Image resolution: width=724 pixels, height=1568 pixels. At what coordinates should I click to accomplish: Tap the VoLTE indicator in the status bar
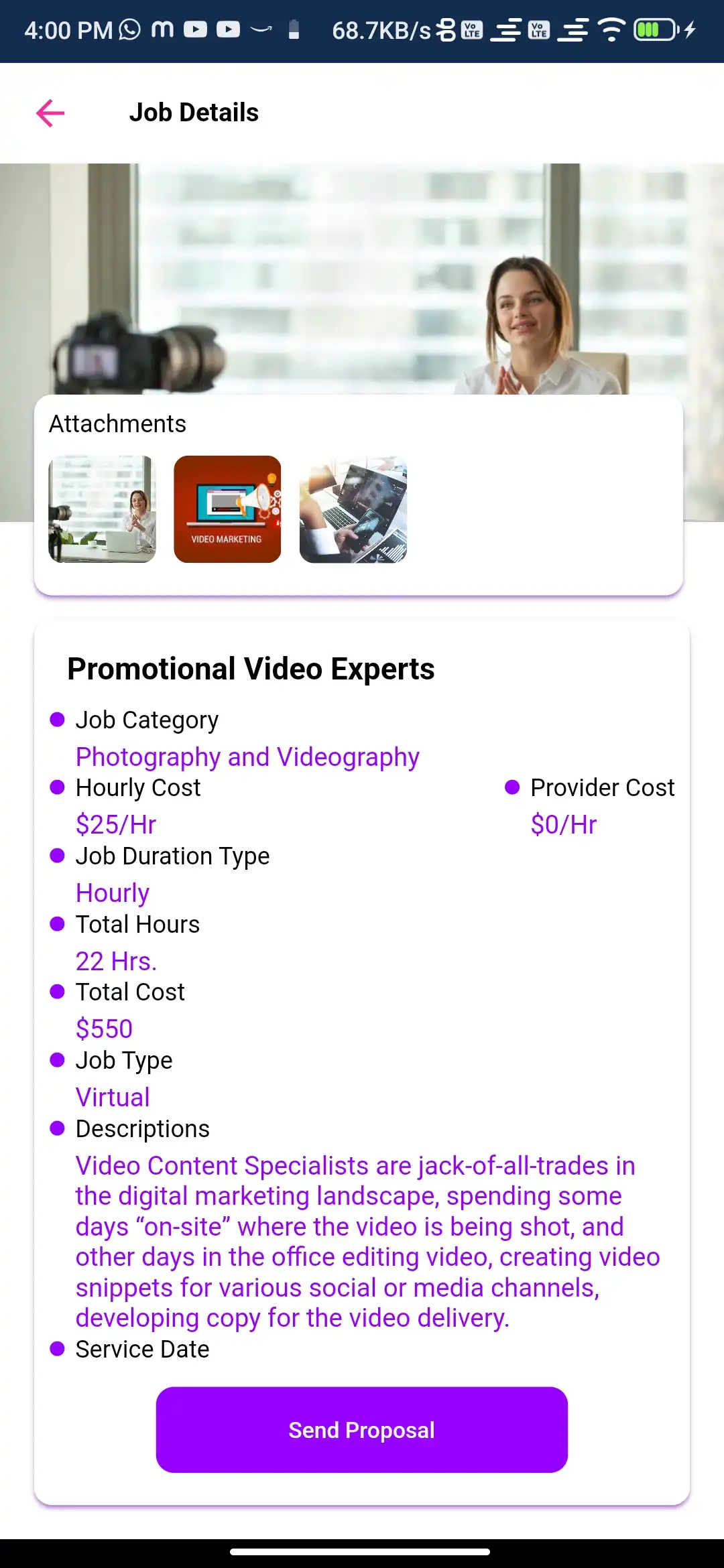coord(472,30)
